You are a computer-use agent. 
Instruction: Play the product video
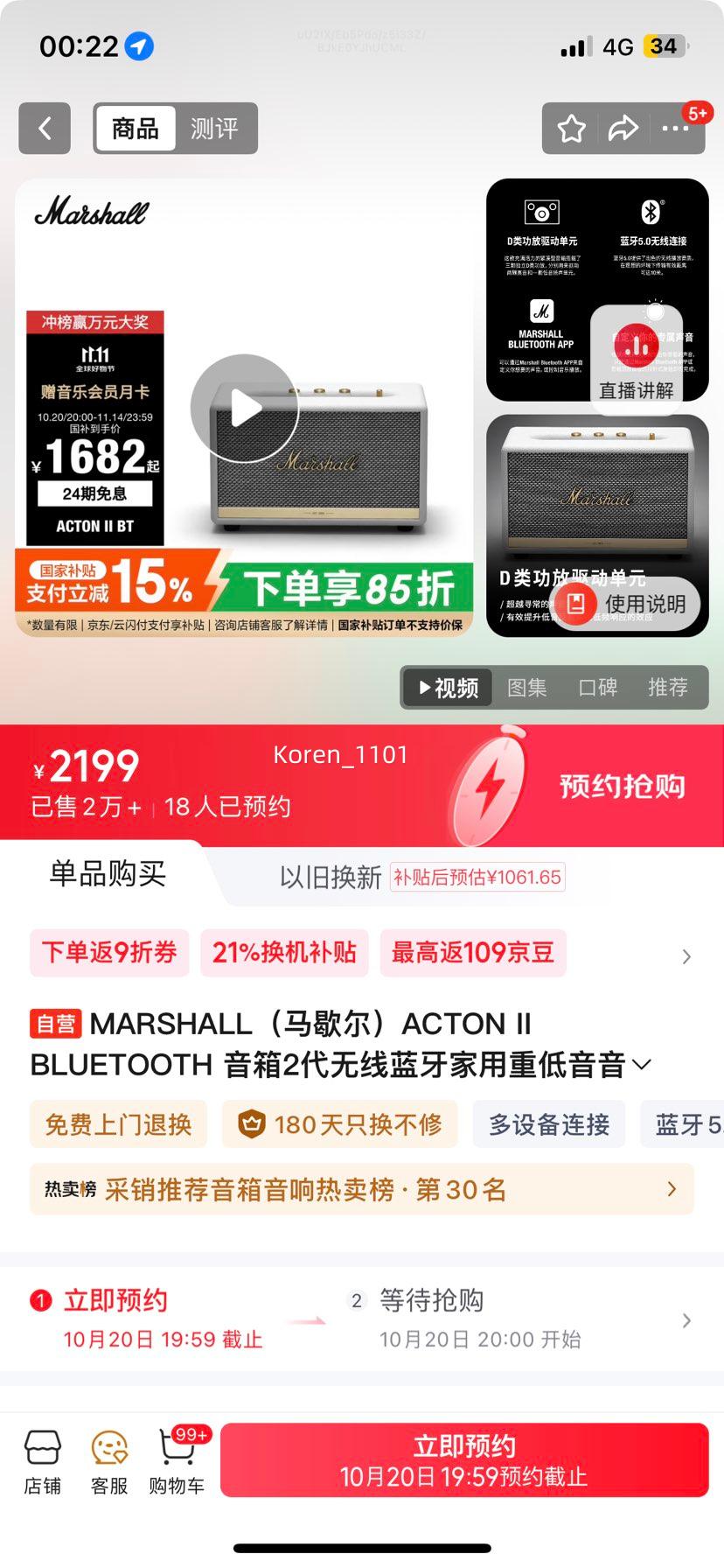pyautogui.click(x=245, y=408)
